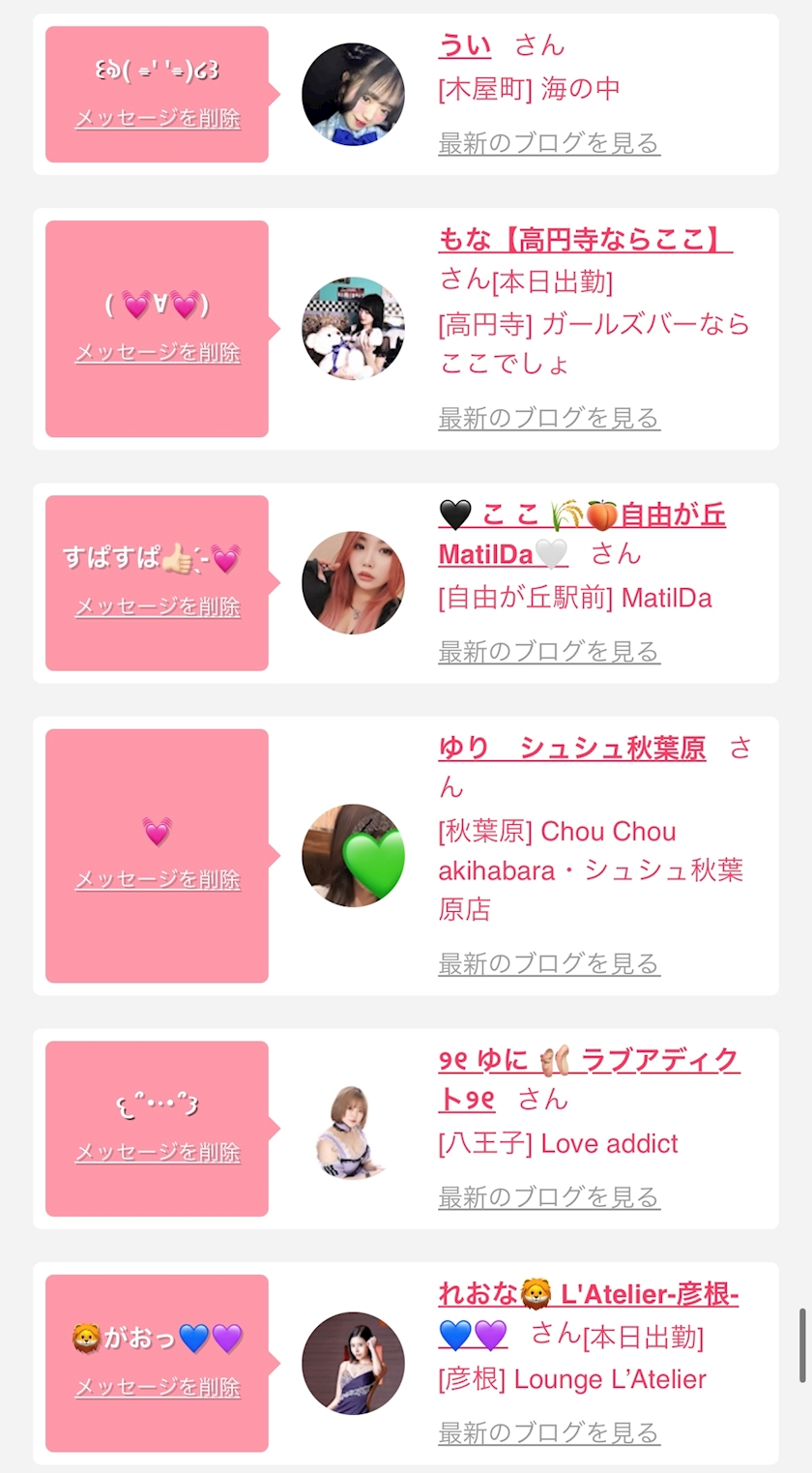Open ゆり シュシュ秋葉原 profile link
This screenshot has width=812, height=1473.
pos(572,748)
